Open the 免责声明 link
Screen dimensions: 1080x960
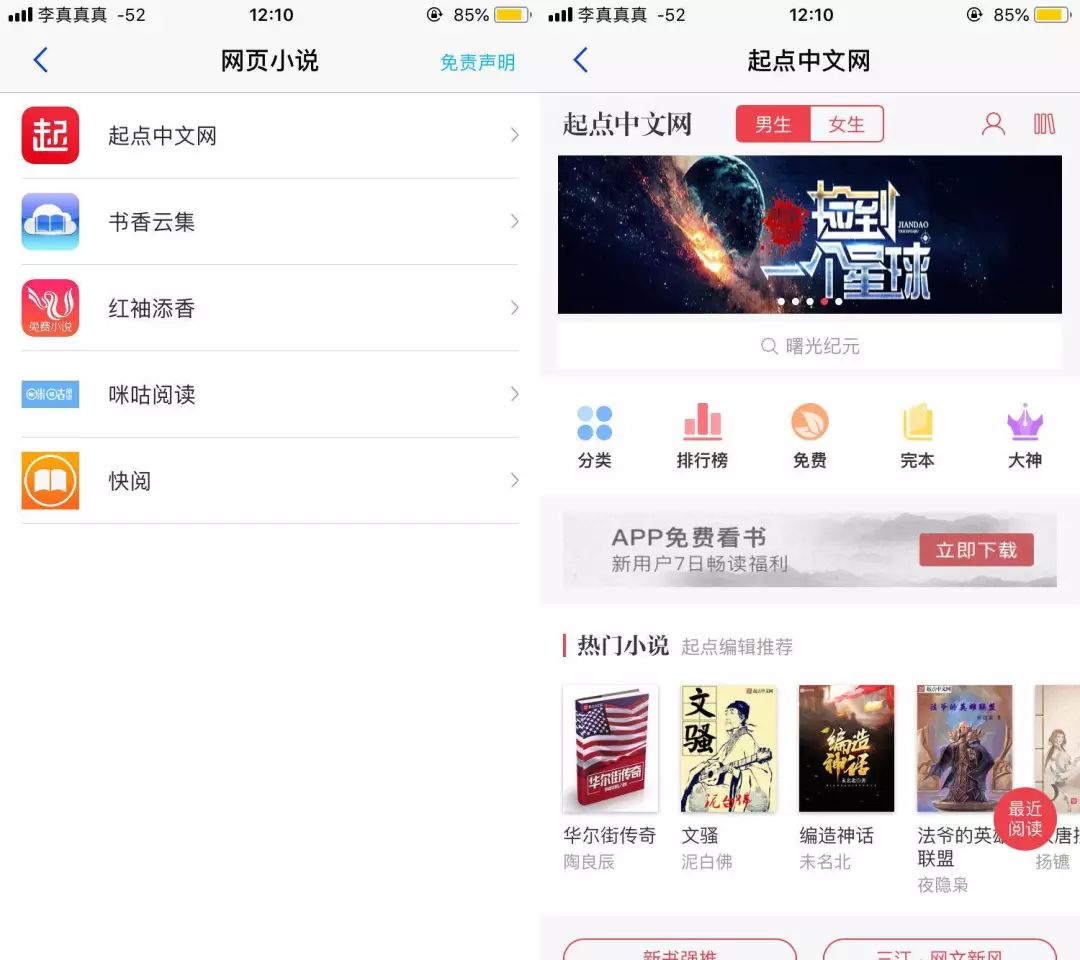[477, 62]
